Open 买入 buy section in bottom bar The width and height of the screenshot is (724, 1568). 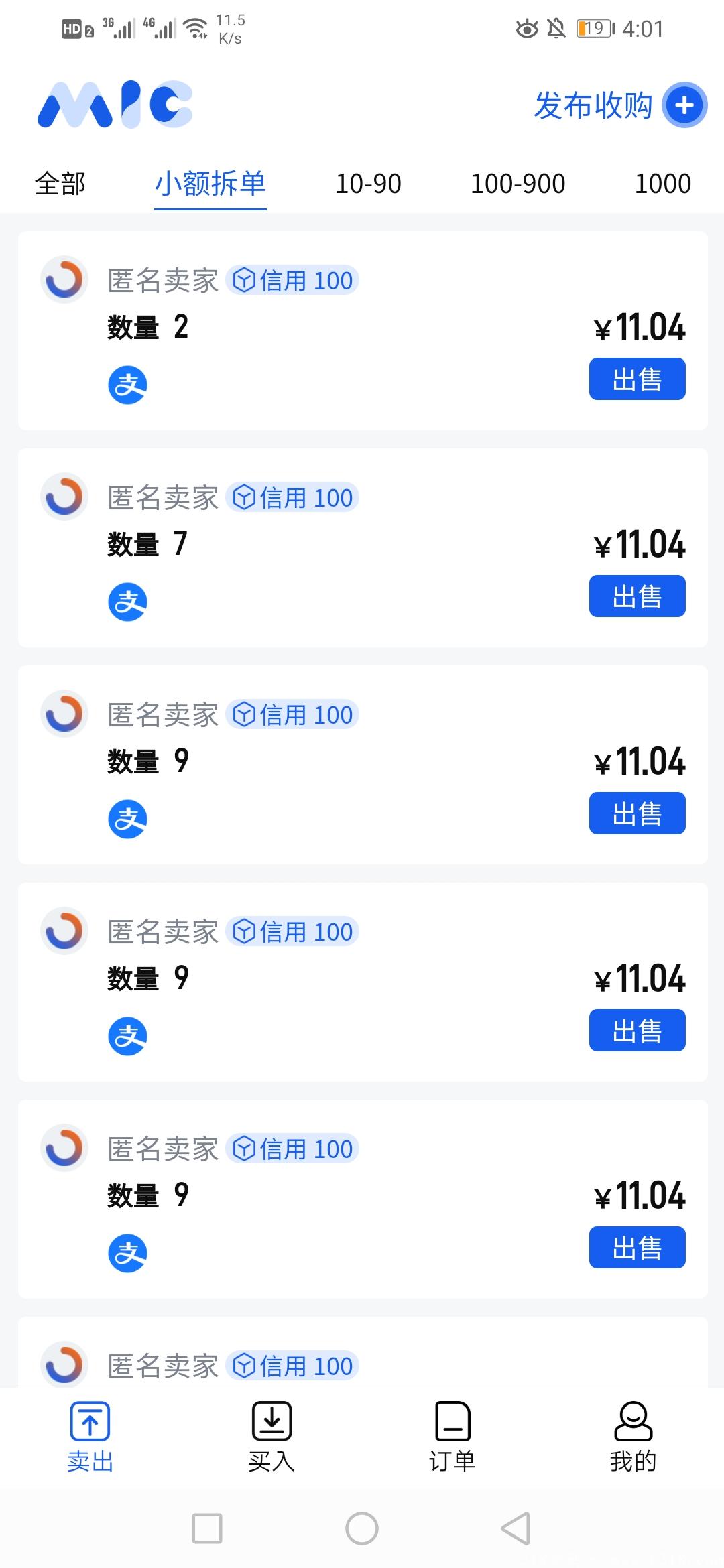pyautogui.click(x=271, y=1434)
